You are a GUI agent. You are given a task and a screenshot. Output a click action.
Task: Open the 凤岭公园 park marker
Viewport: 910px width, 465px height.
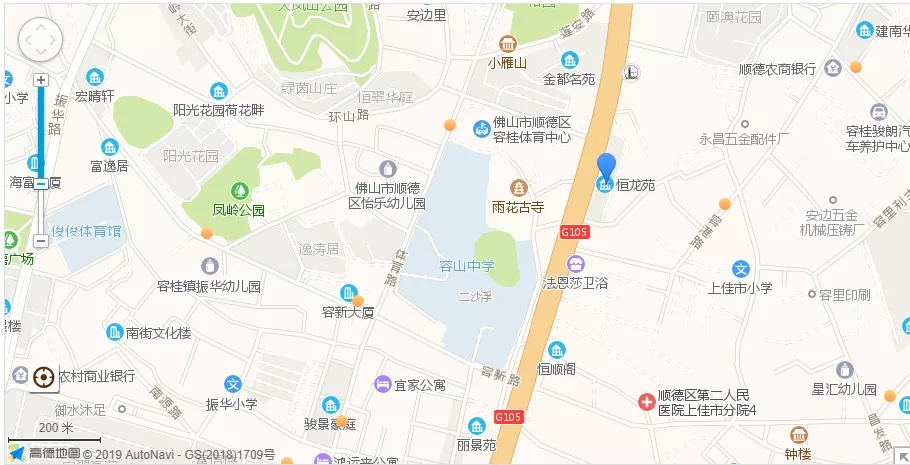pyautogui.click(x=240, y=190)
